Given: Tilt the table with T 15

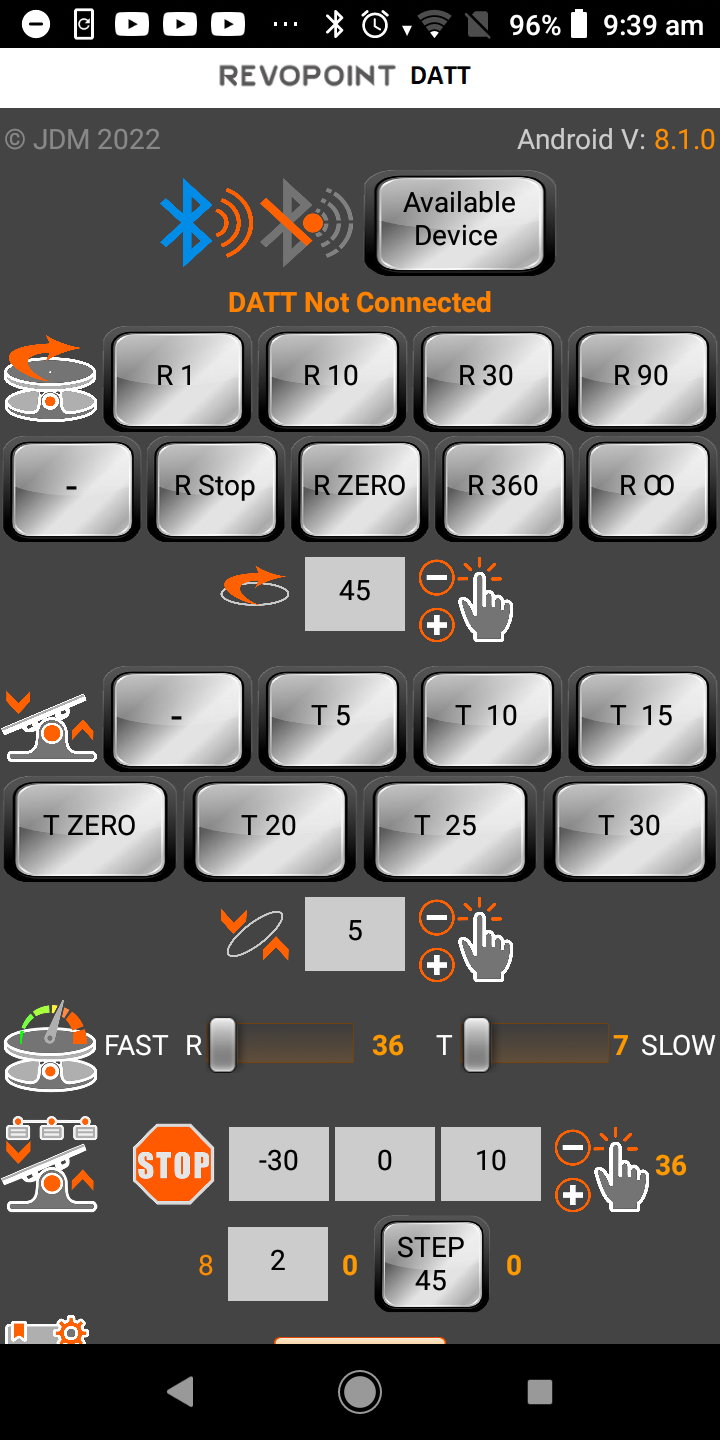Looking at the screenshot, I should pos(641,716).
